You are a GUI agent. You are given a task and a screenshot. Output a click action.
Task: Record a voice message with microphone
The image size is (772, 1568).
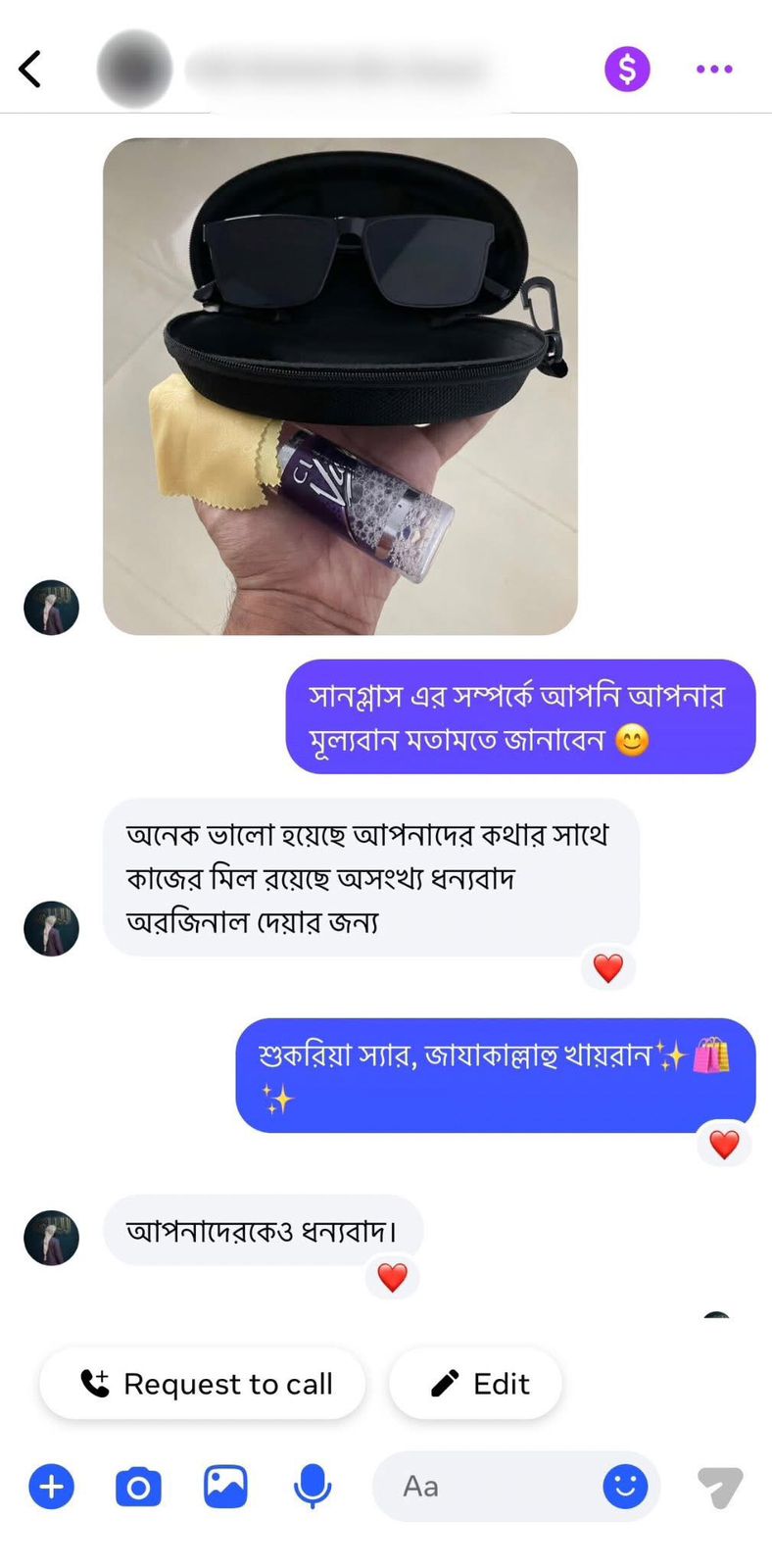313,1487
